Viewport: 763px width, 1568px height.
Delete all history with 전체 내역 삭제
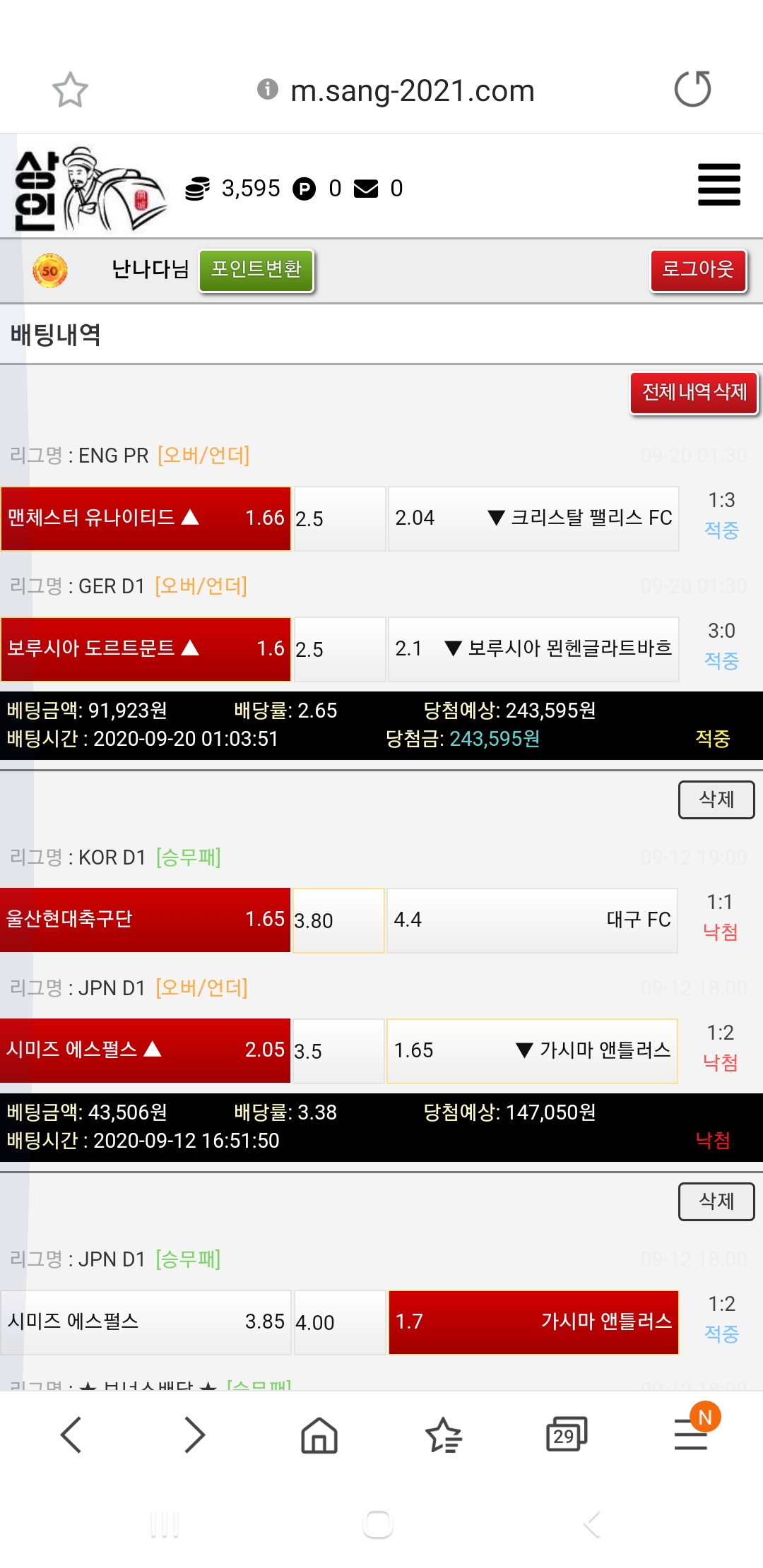(x=694, y=393)
